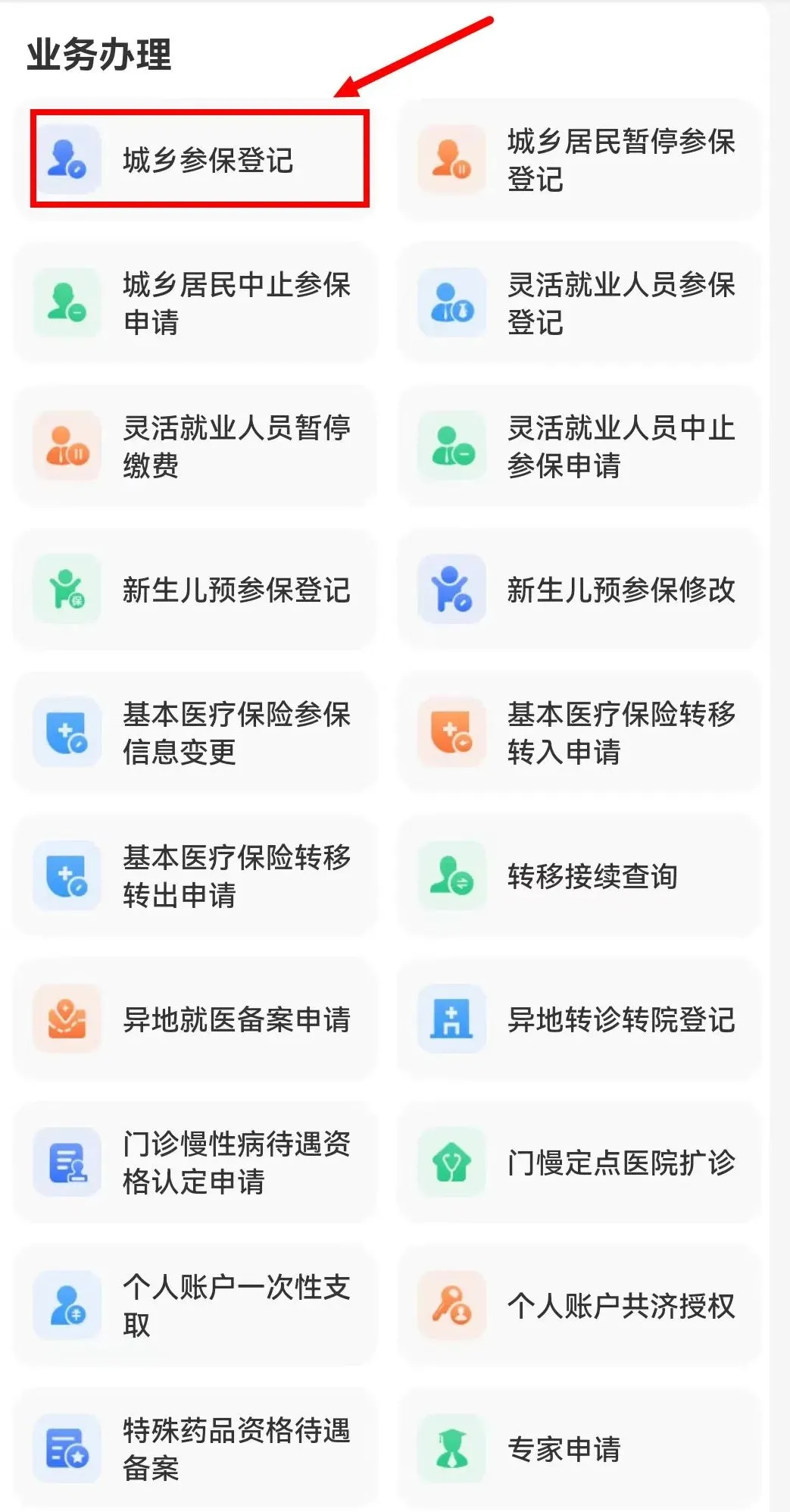Image resolution: width=790 pixels, height=1512 pixels.
Task: Open 异地就医备案申请
Action: [x=195, y=1019]
